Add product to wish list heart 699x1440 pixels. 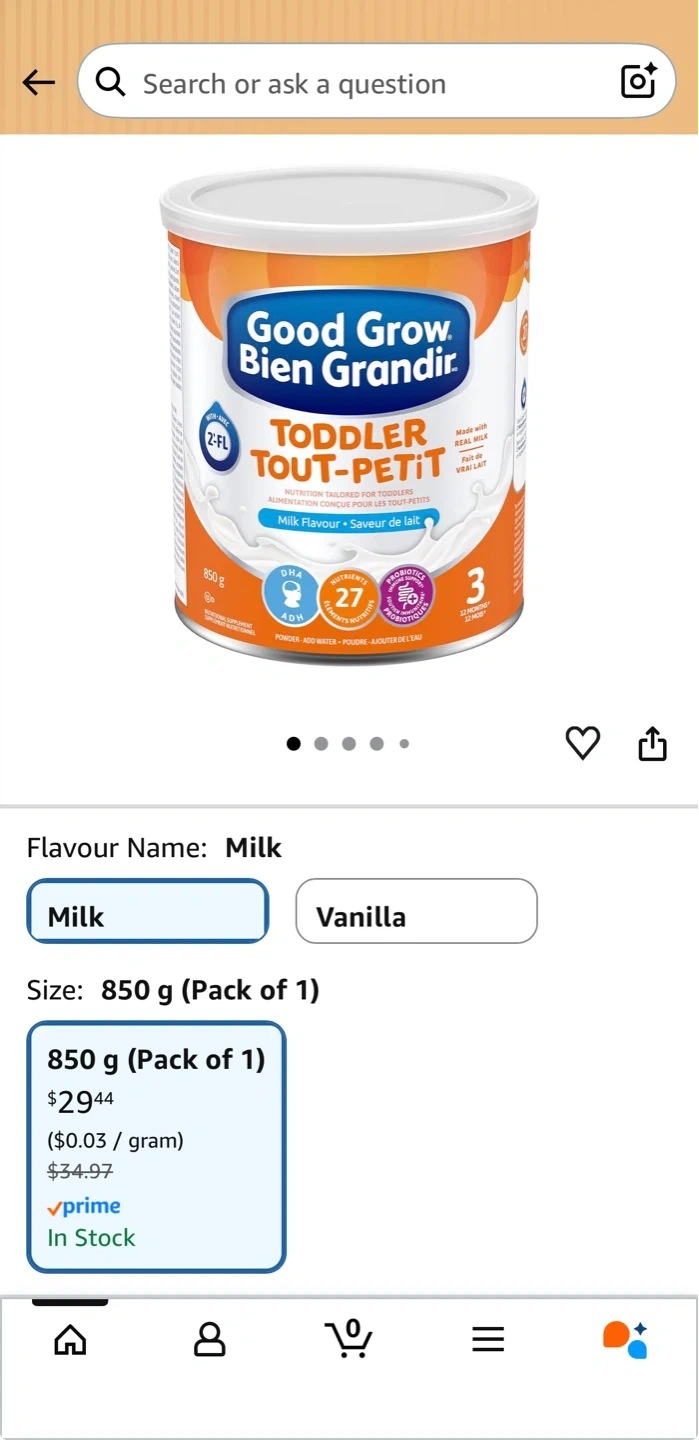tap(583, 743)
